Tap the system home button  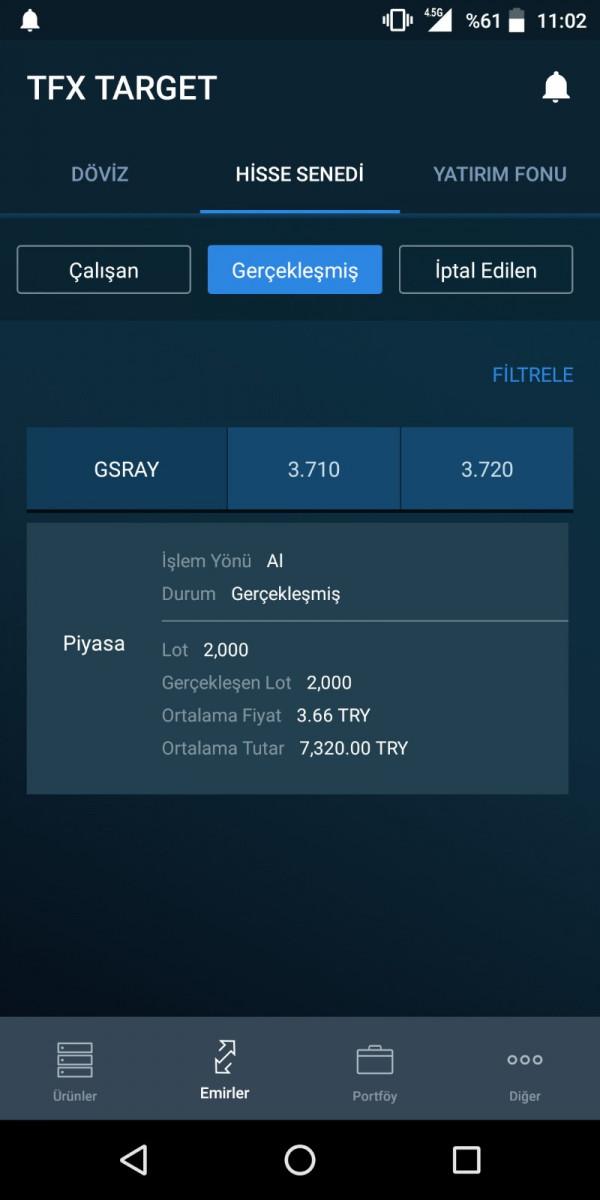[300, 1160]
